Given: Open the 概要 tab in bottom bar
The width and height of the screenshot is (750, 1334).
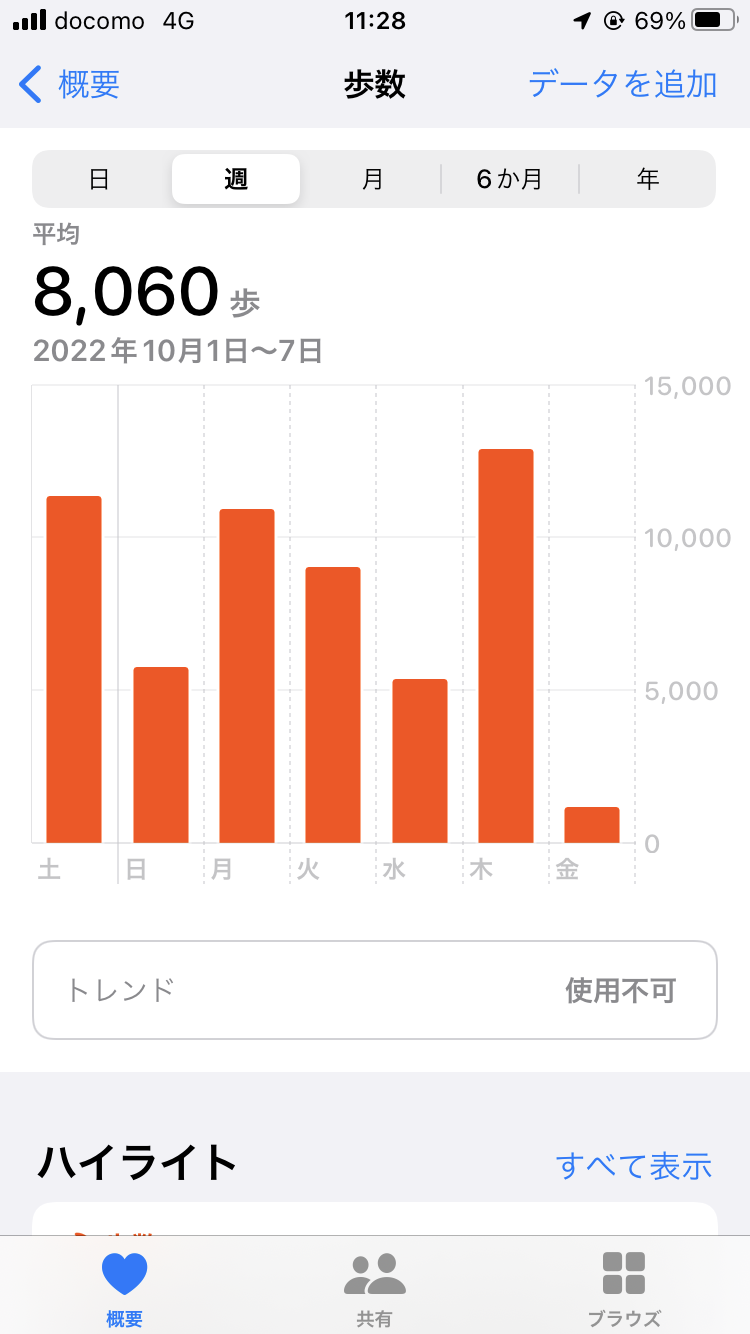Looking at the screenshot, I should tap(125, 1288).
